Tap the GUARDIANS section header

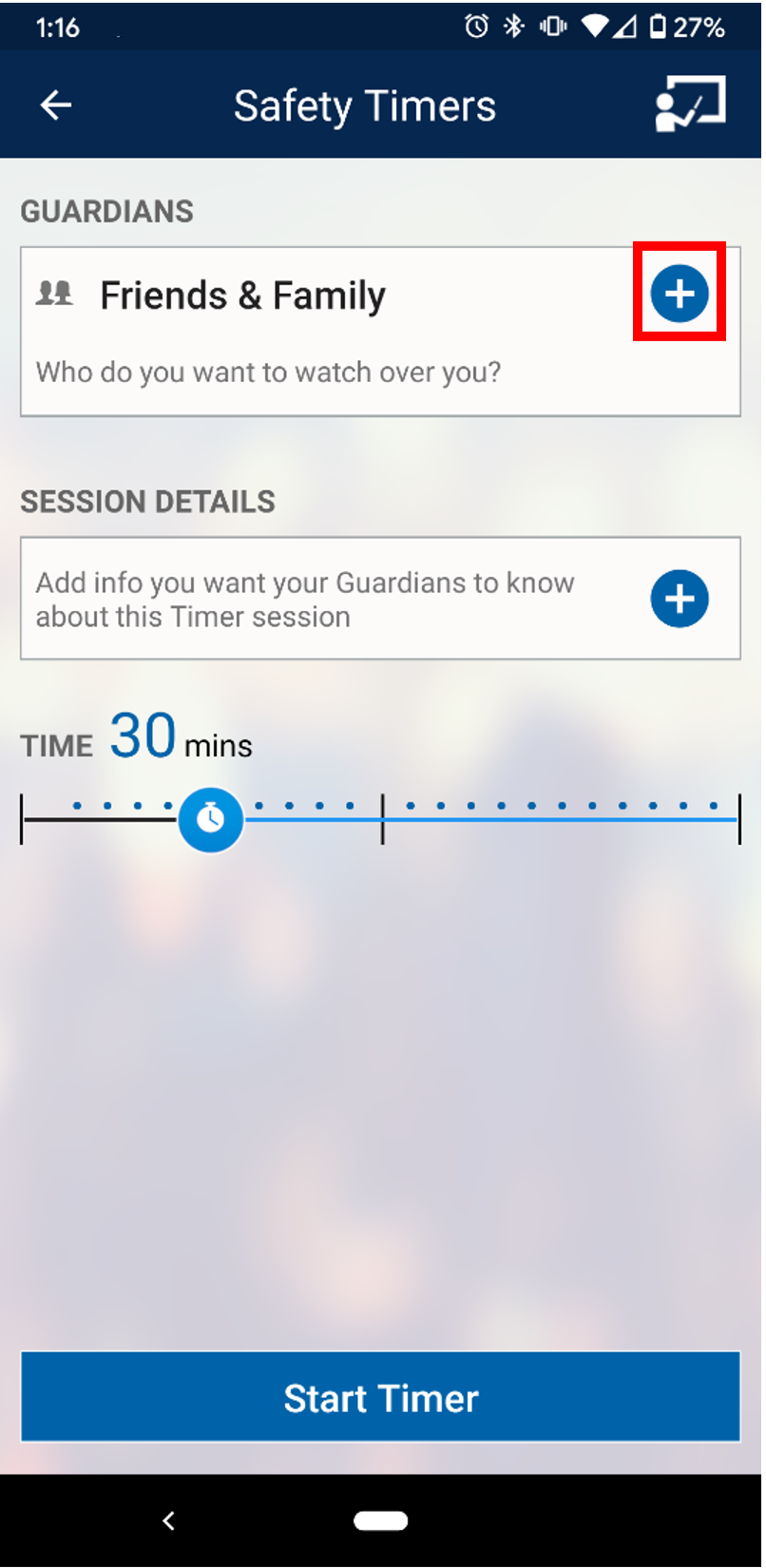[106, 211]
